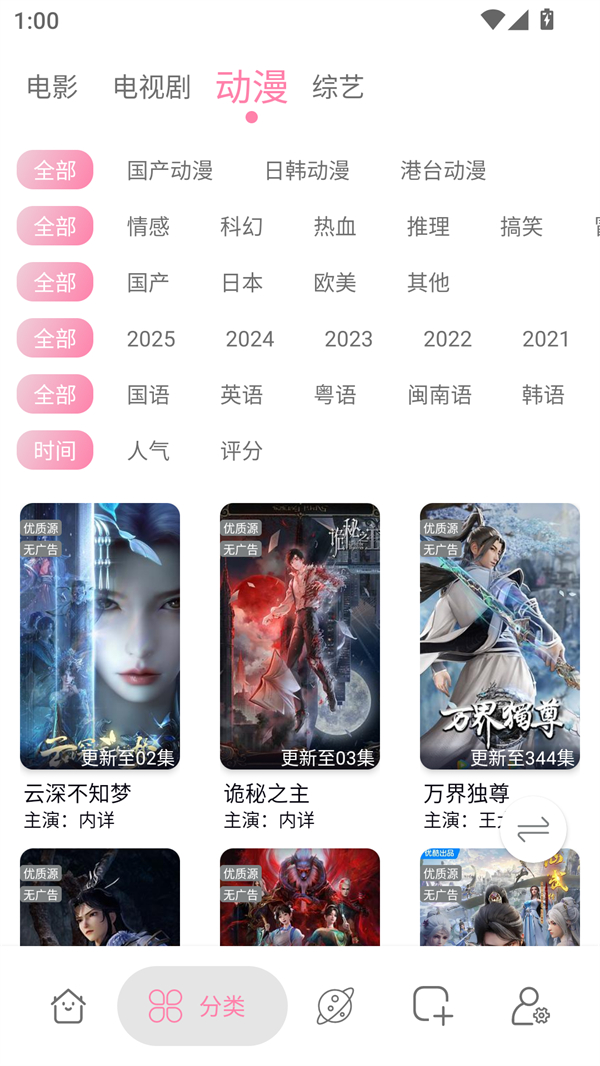Sort results by 评分
Screen dimensions: 600x1066
[x=241, y=450]
